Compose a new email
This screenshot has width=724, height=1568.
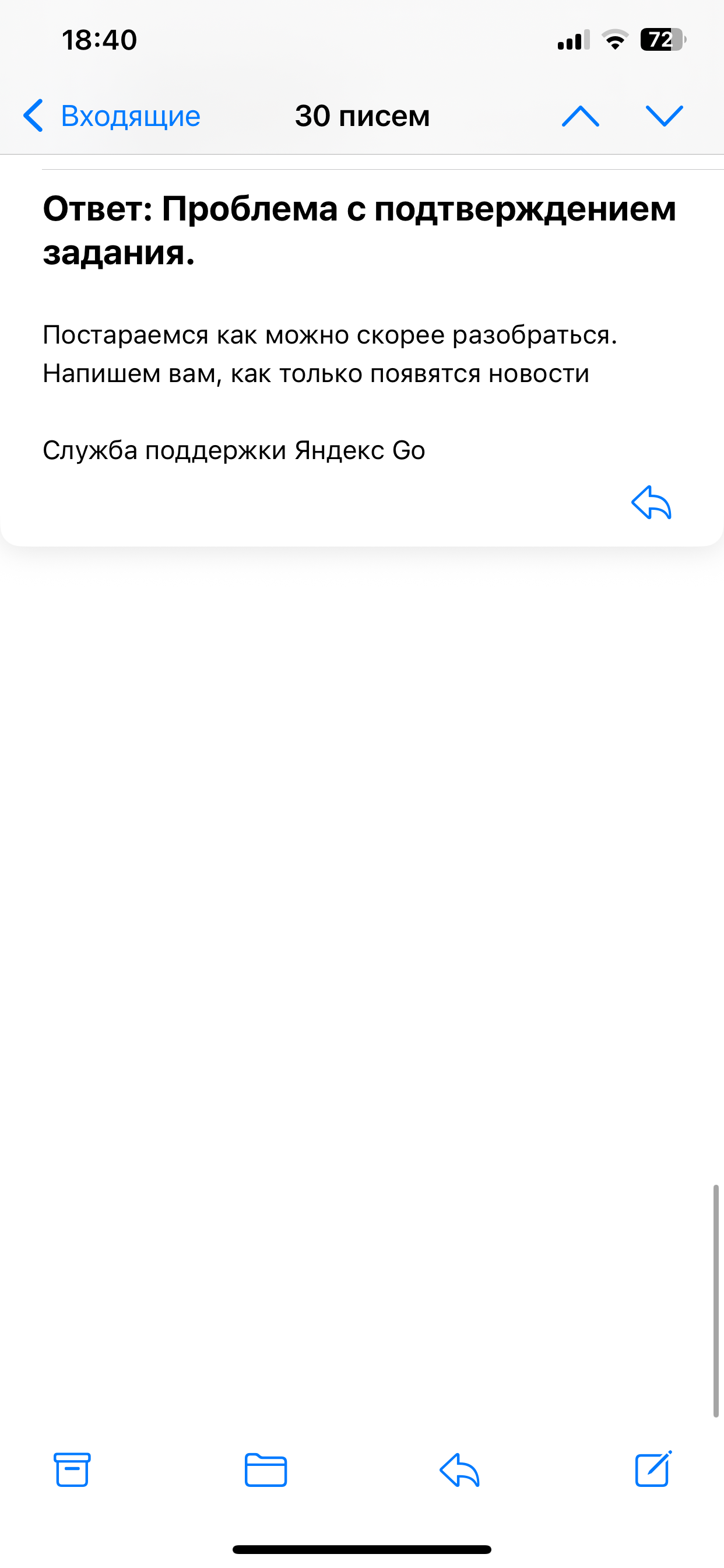pos(653,1469)
